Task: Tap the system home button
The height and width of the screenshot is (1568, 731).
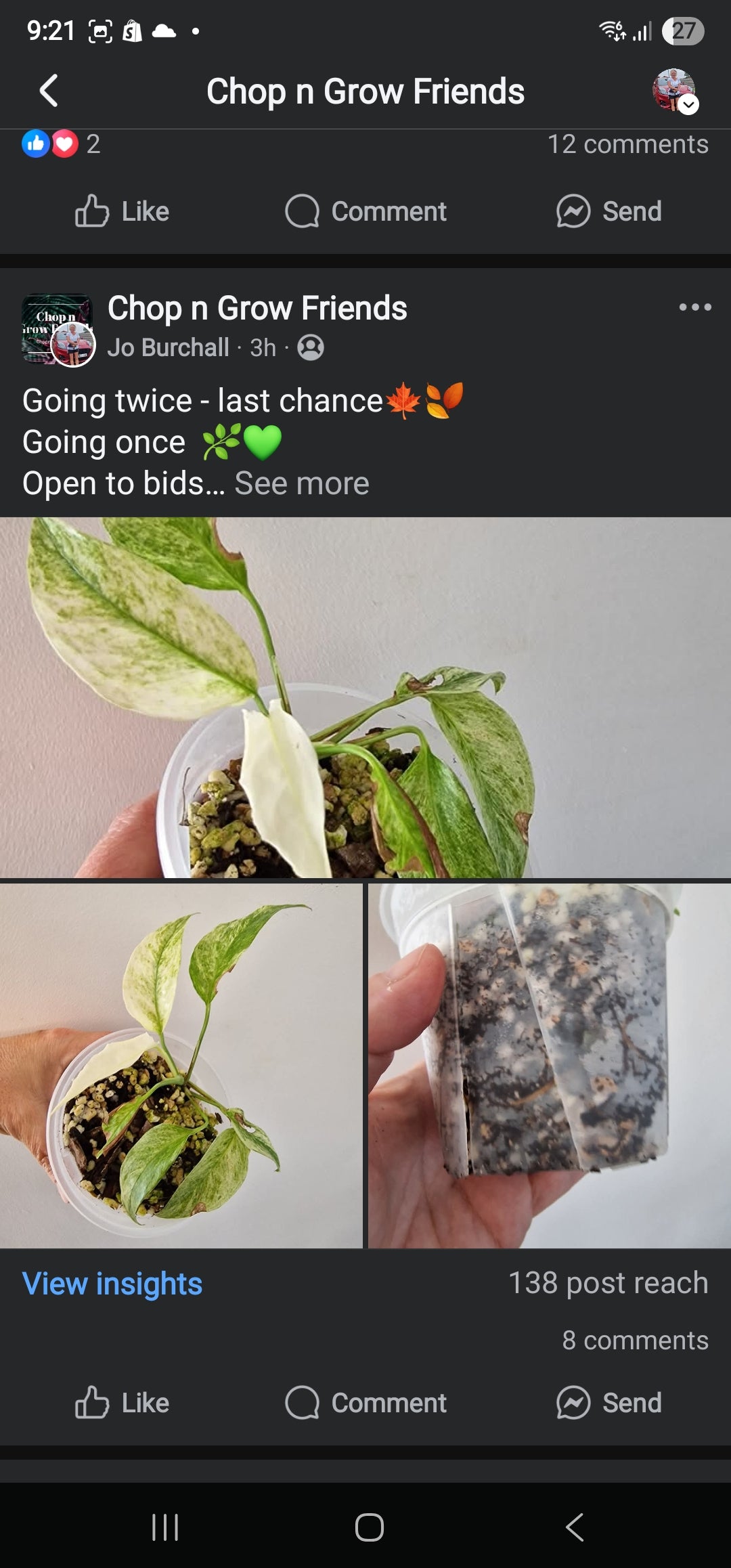Action: pyautogui.click(x=369, y=1527)
